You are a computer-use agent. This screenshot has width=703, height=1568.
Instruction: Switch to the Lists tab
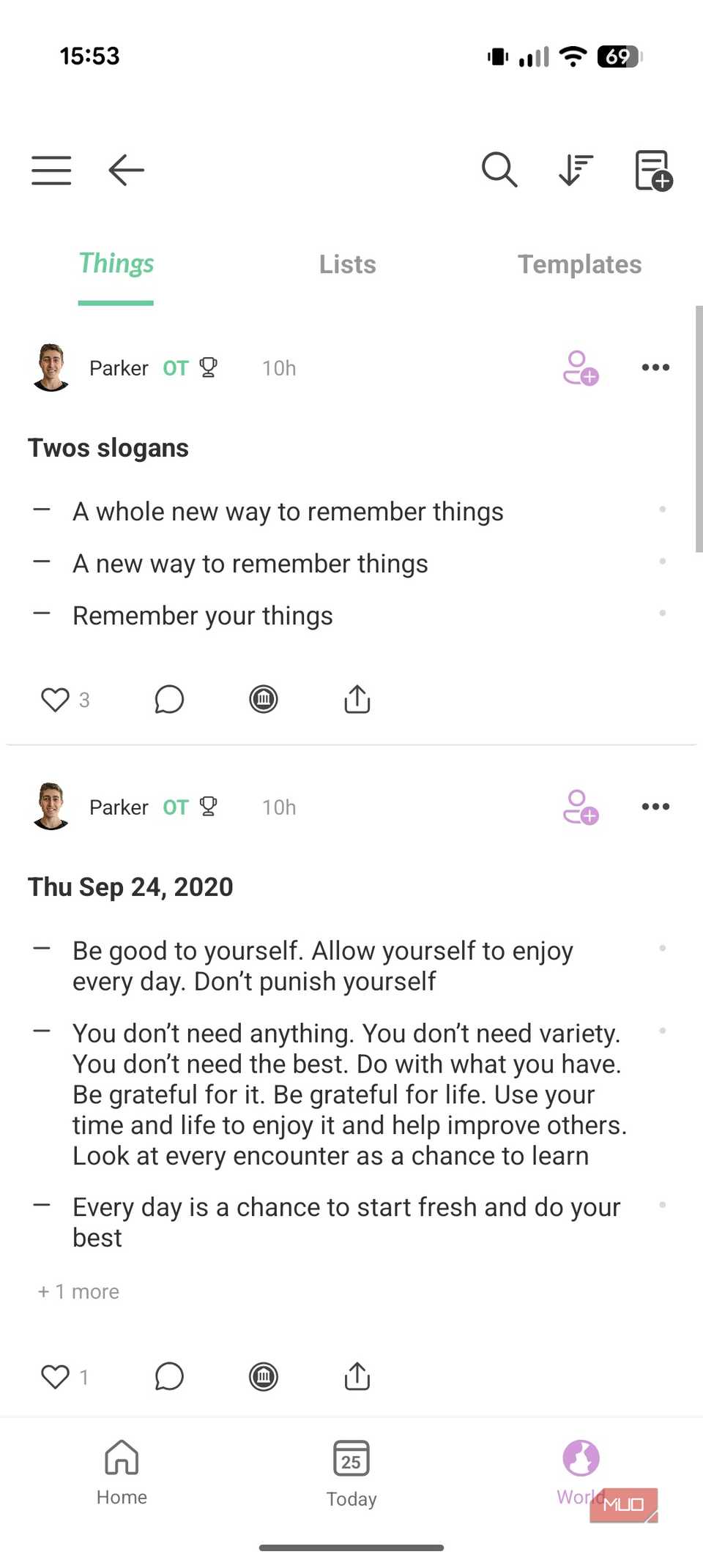click(347, 264)
